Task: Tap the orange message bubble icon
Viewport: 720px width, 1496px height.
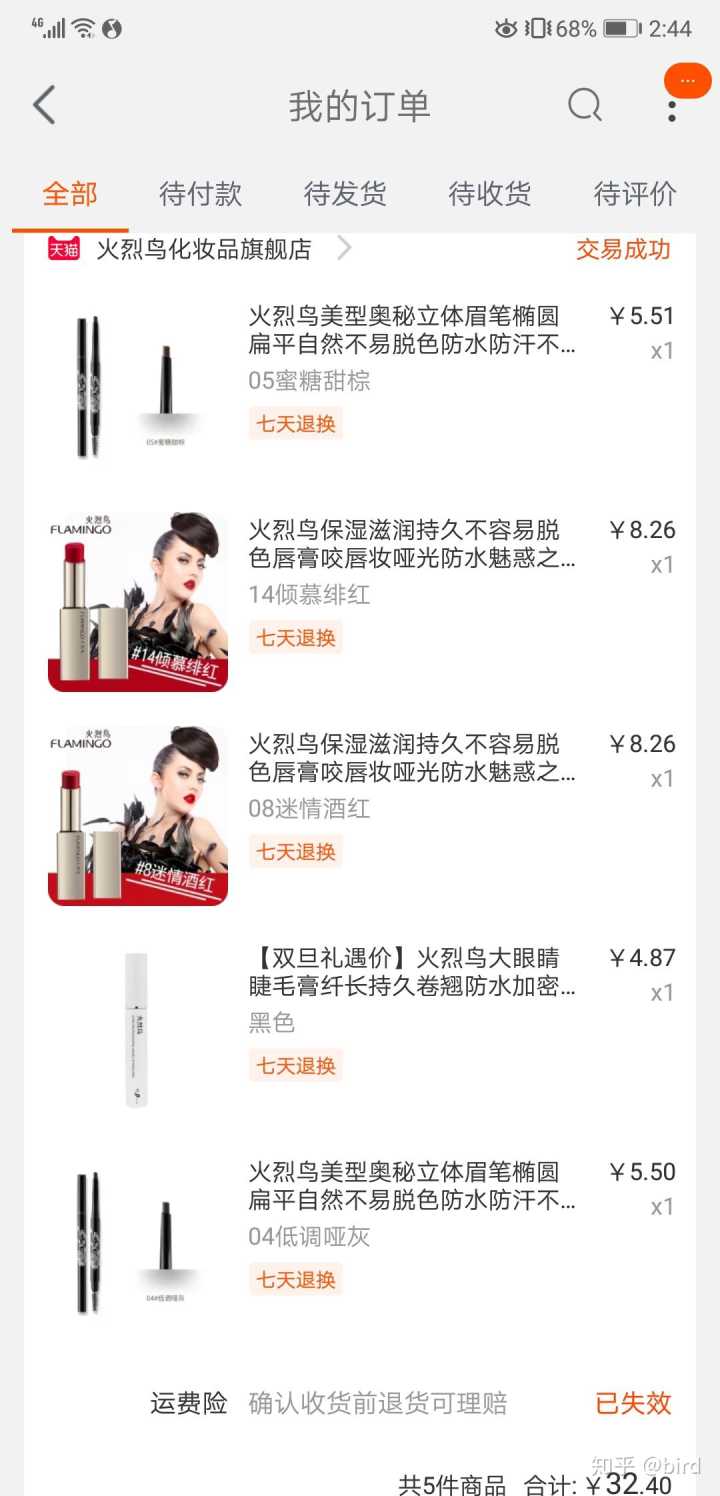Action: click(x=687, y=81)
